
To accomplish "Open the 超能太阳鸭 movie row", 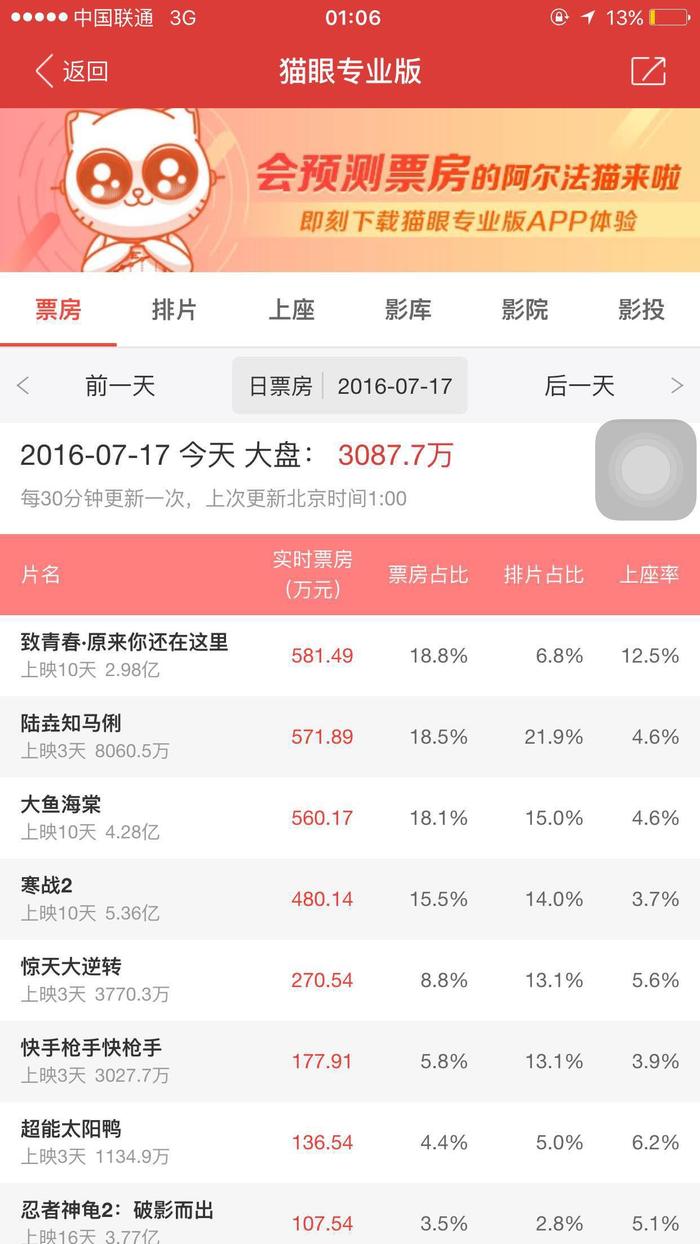I will click(350, 1142).
